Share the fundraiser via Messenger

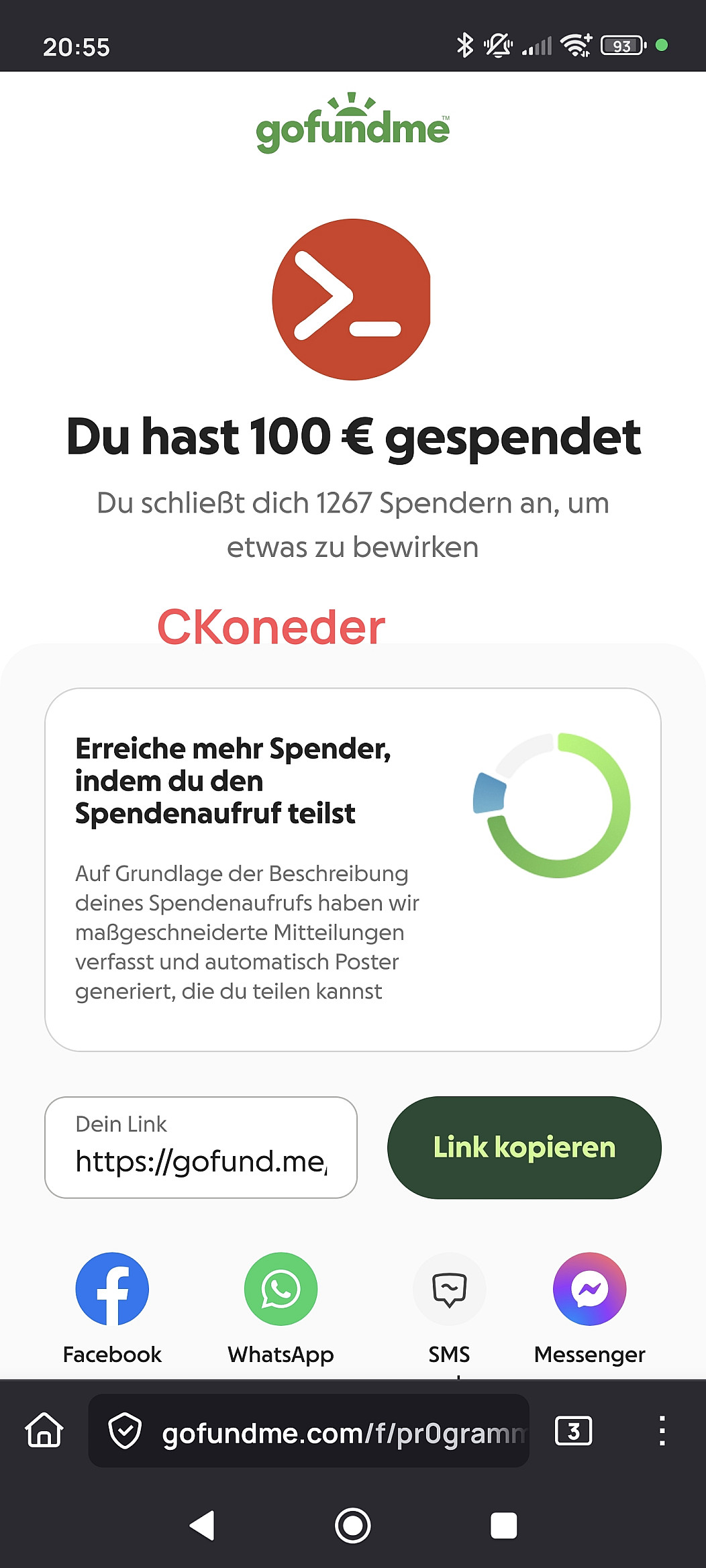pyautogui.click(x=589, y=1289)
